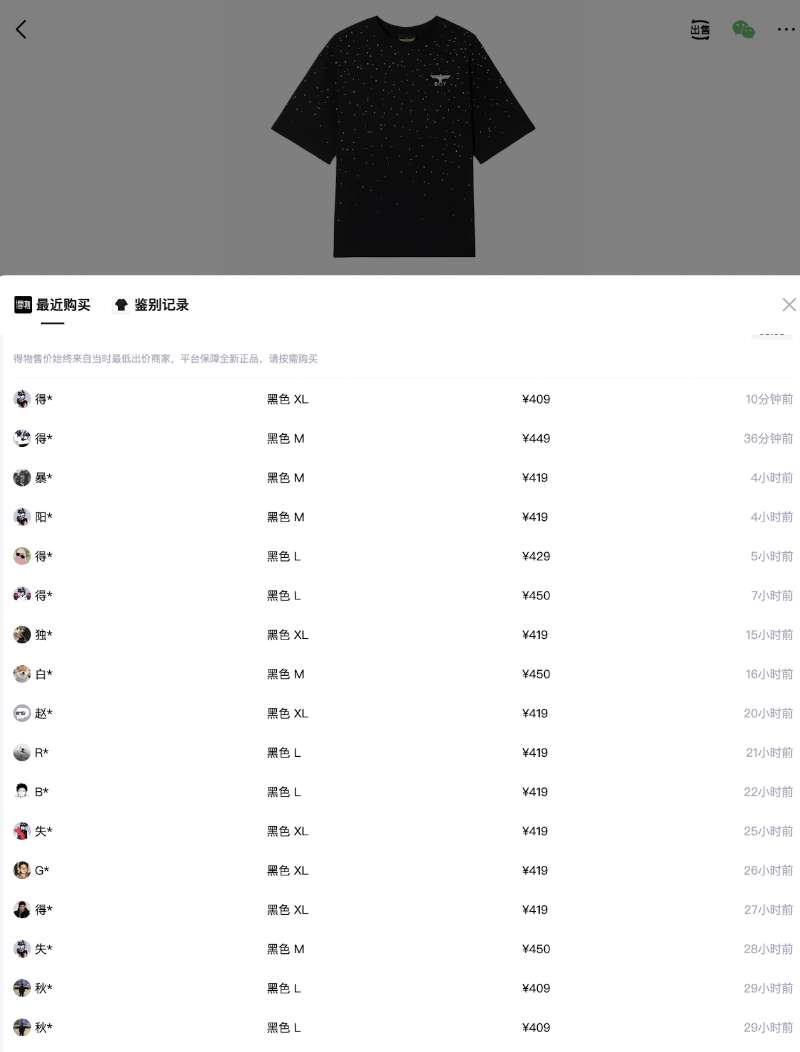The height and width of the screenshot is (1052, 800).
Task: Select the 最近购买 tab
Action: pyautogui.click(x=63, y=305)
